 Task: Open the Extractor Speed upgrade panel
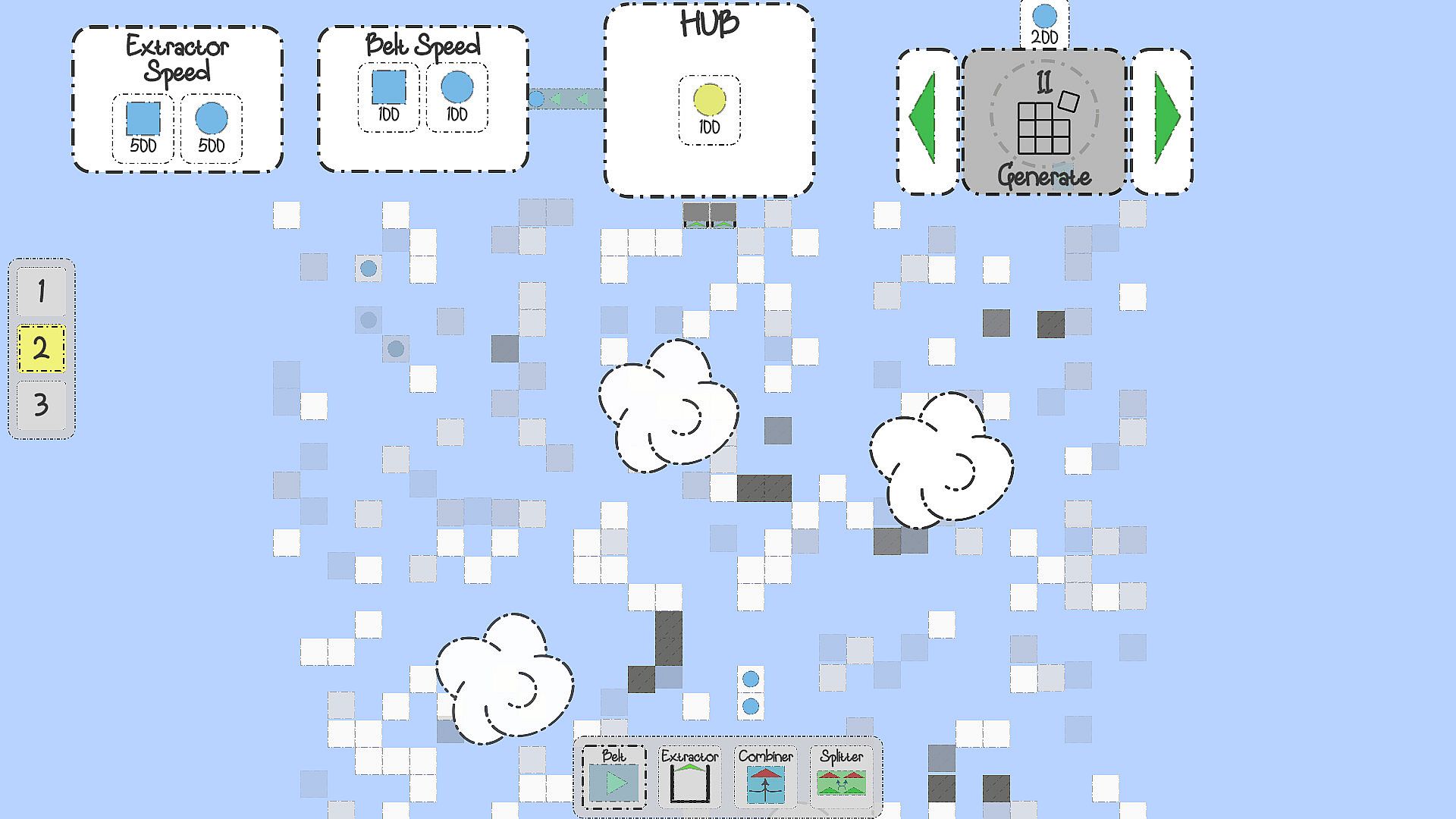pyautogui.click(x=177, y=99)
